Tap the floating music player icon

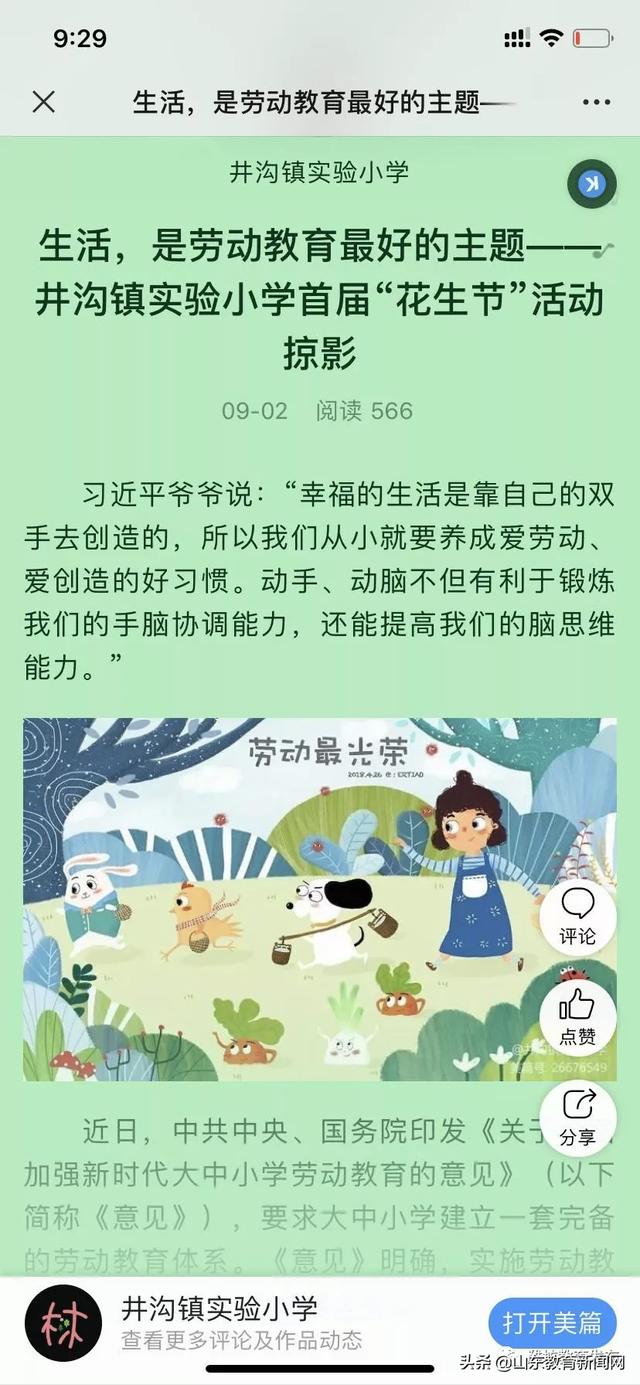(x=591, y=183)
